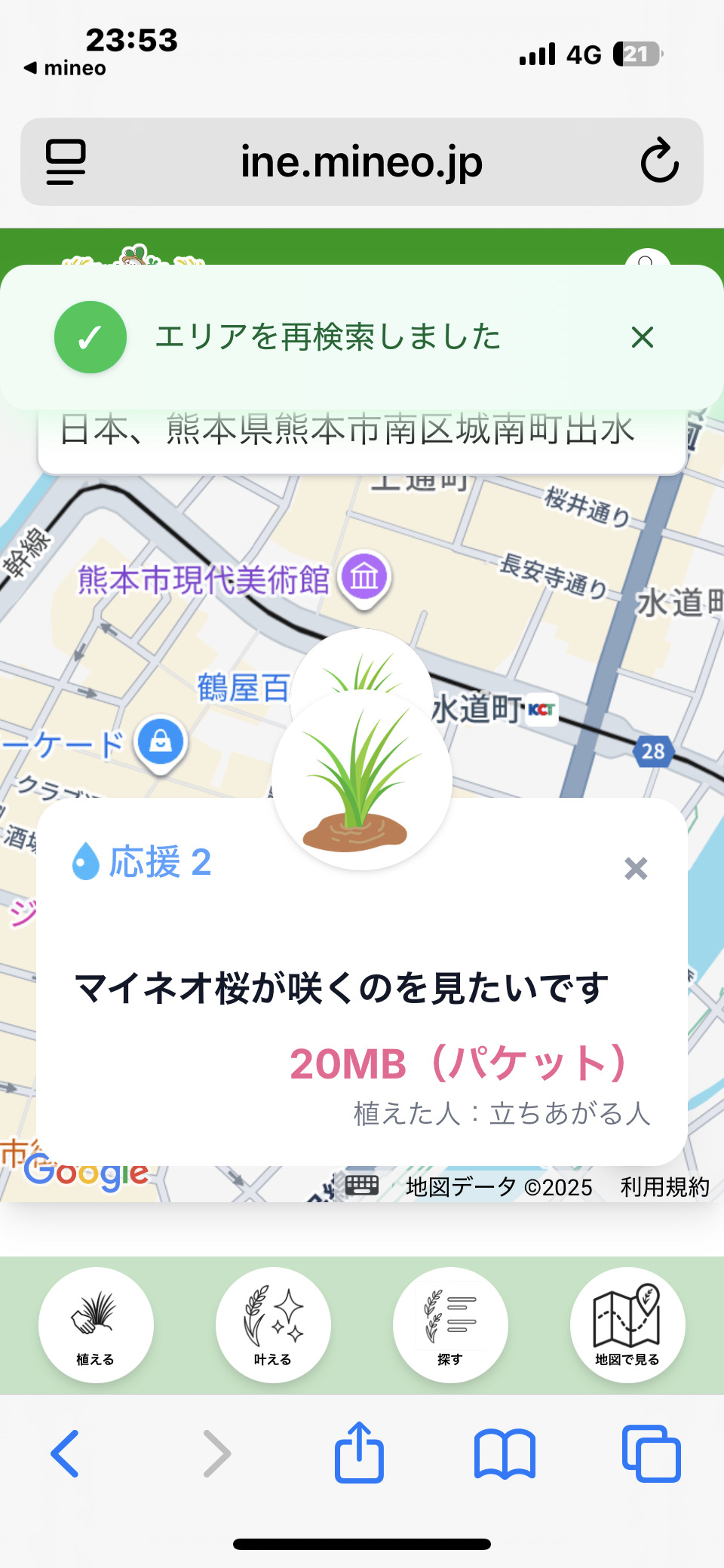Go back to the previous page
Screen dimensions: 724x1568
pos(66,1453)
